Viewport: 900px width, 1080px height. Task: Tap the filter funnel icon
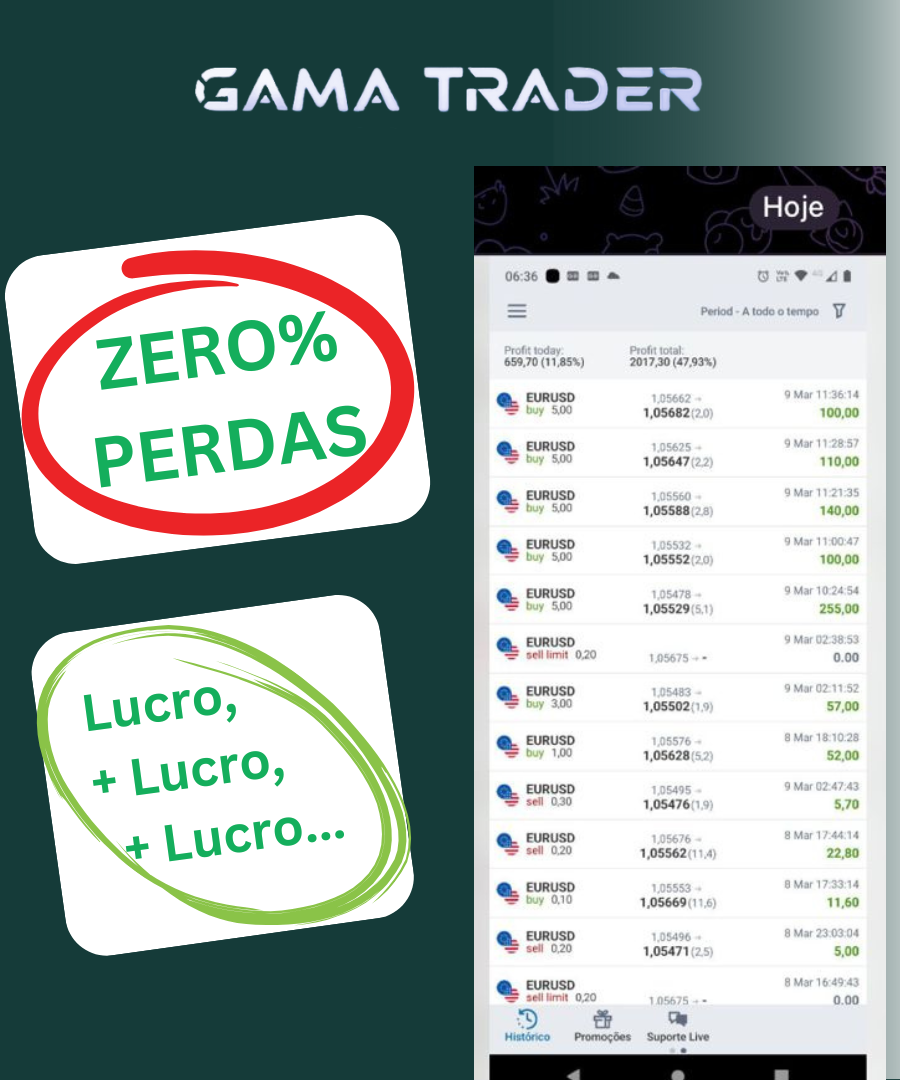[x=838, y=310]
